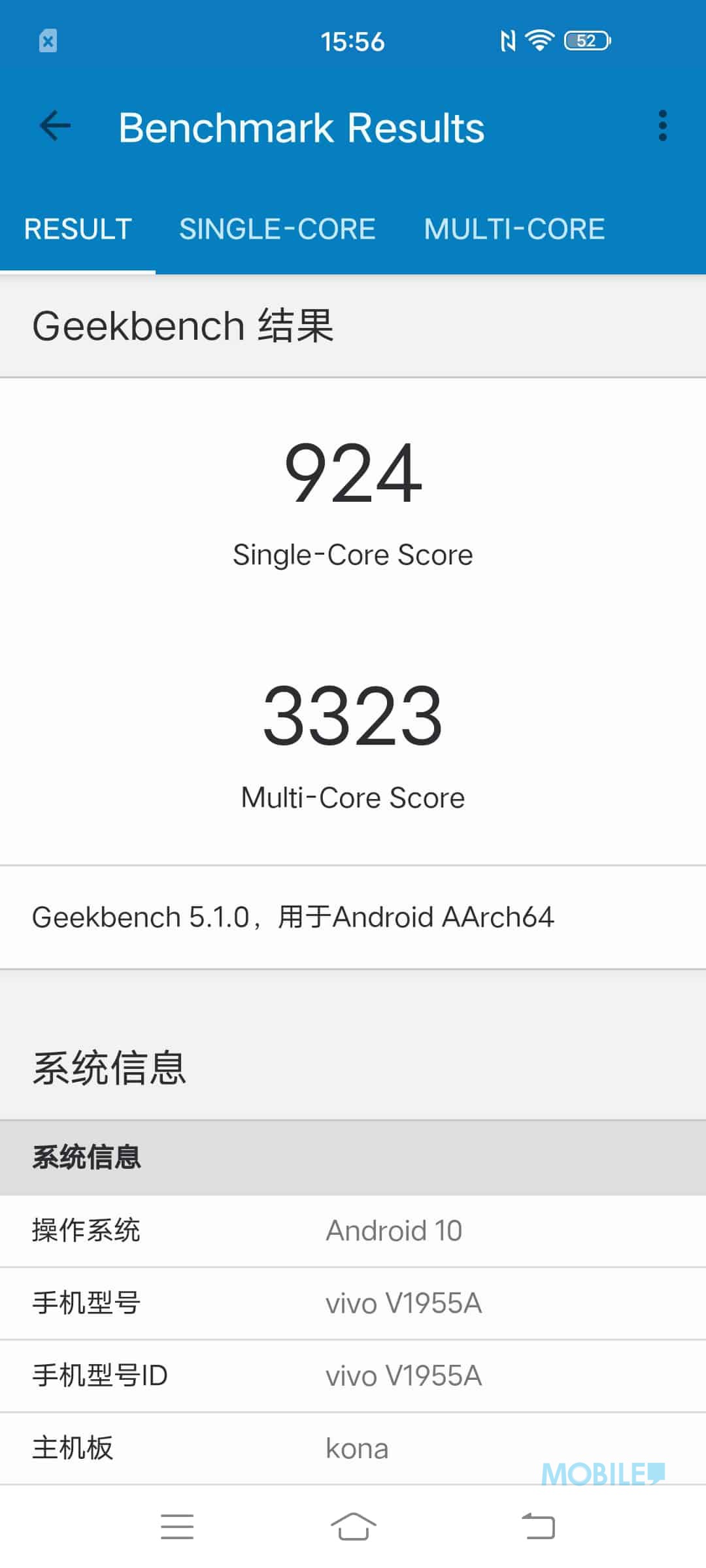Tap the system home button

pos(353,1527)
